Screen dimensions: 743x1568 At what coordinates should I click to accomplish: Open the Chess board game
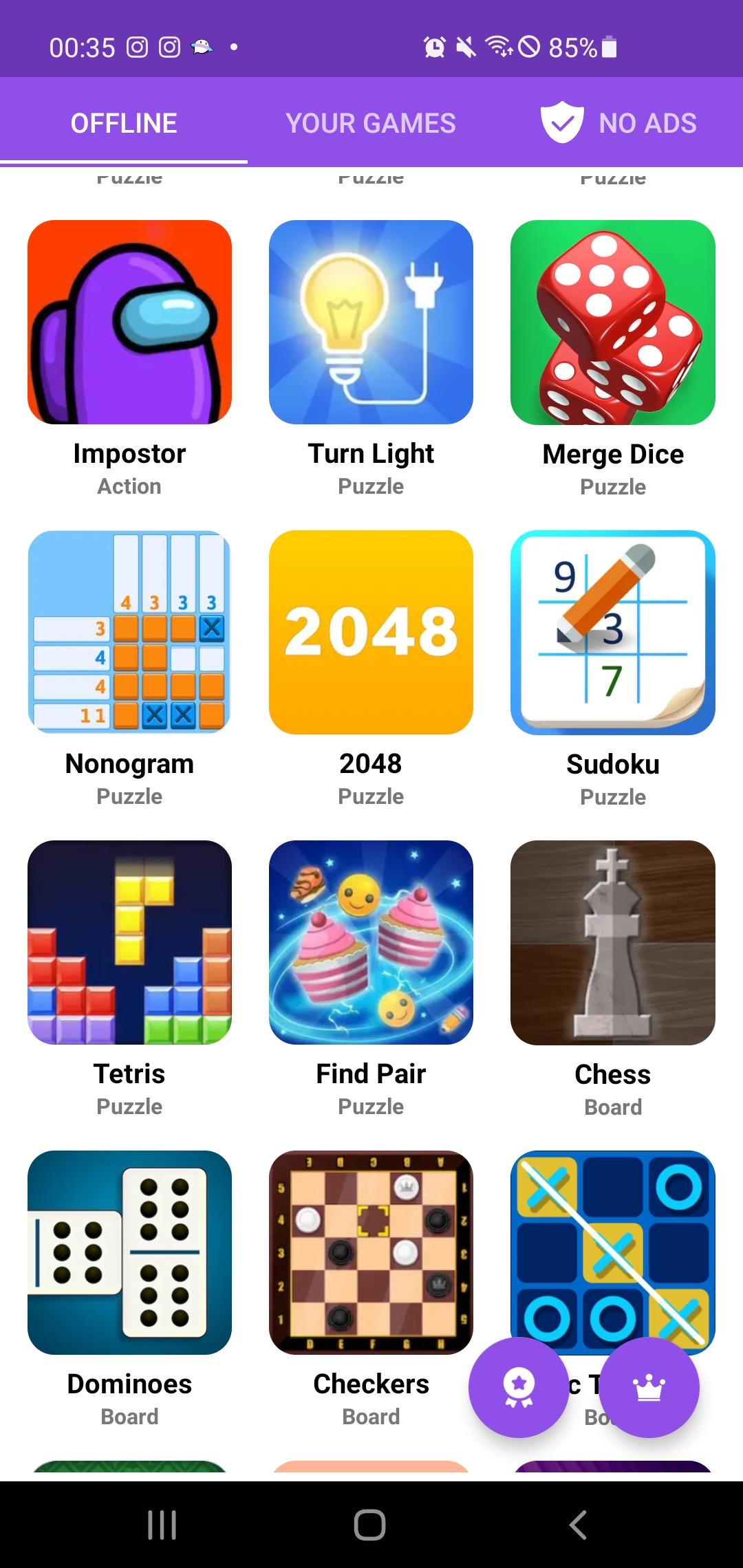pos(612,942)
